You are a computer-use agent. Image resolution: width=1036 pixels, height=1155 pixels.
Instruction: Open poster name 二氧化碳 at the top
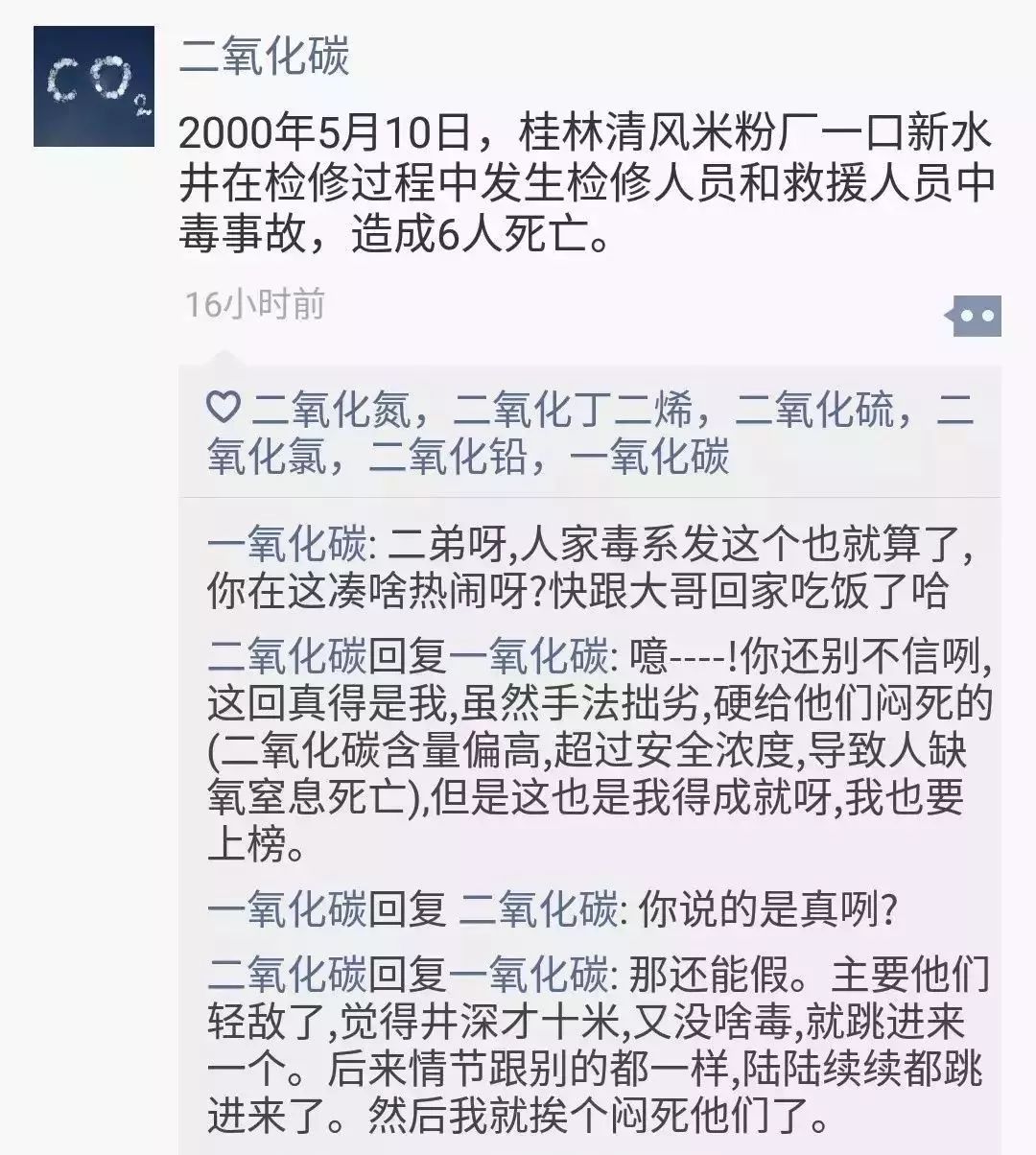(265, 56)
